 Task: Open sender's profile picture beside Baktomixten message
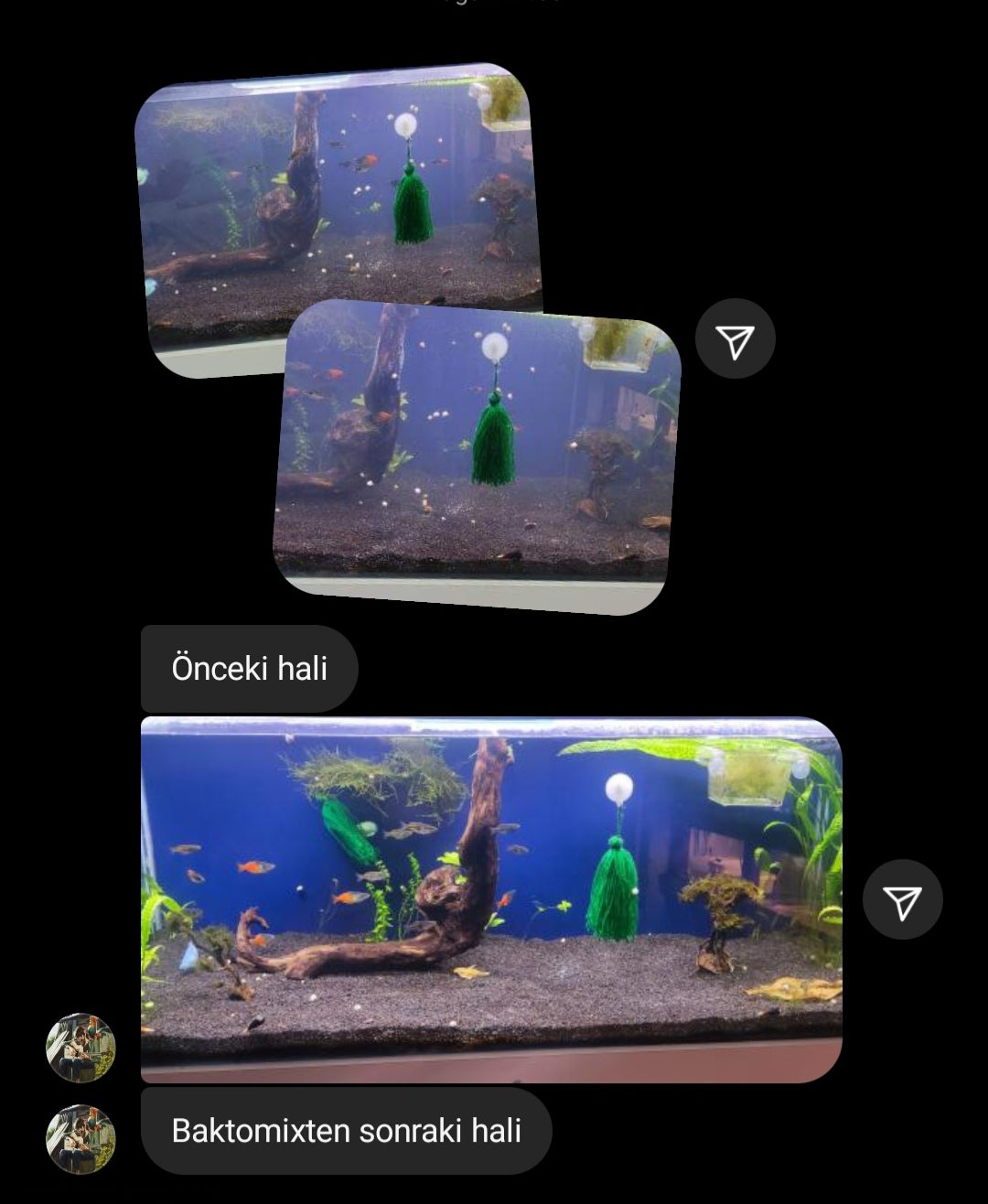[81, 1139]
